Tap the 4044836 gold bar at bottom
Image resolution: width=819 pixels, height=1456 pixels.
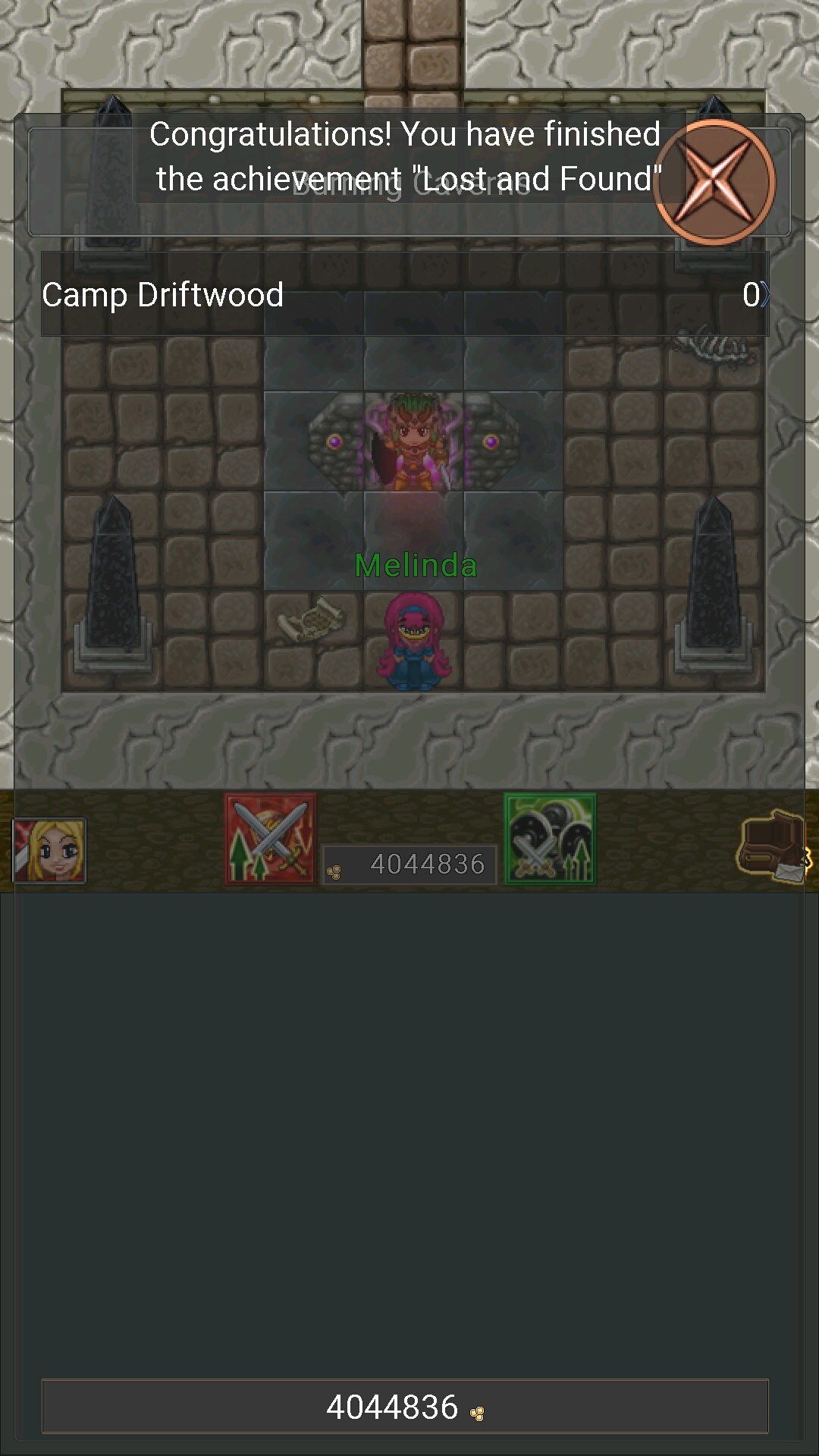click(x=405, y=1406)
